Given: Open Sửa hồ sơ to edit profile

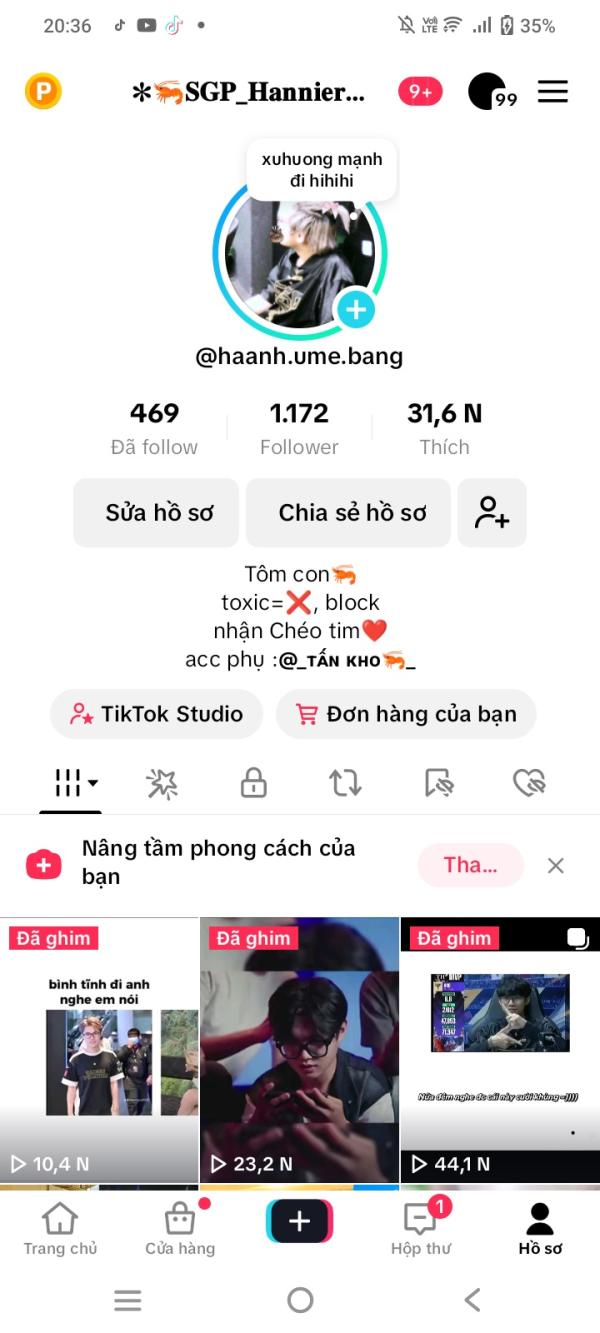Looking at the screenshot, I should (156, 513).
